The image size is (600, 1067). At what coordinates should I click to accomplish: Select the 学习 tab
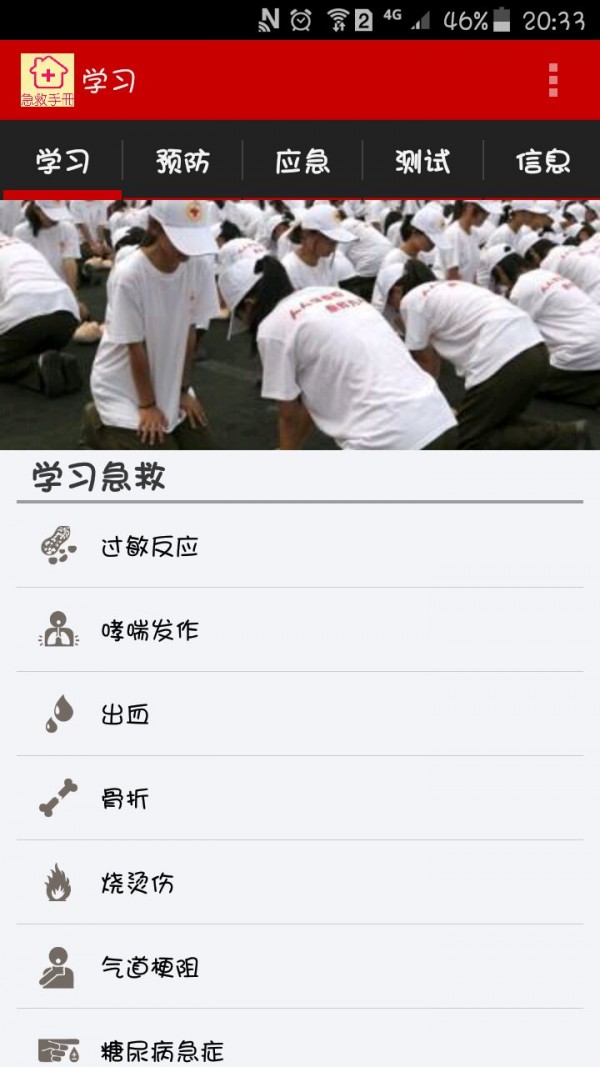pyautogui.click(x=62, y=161)
